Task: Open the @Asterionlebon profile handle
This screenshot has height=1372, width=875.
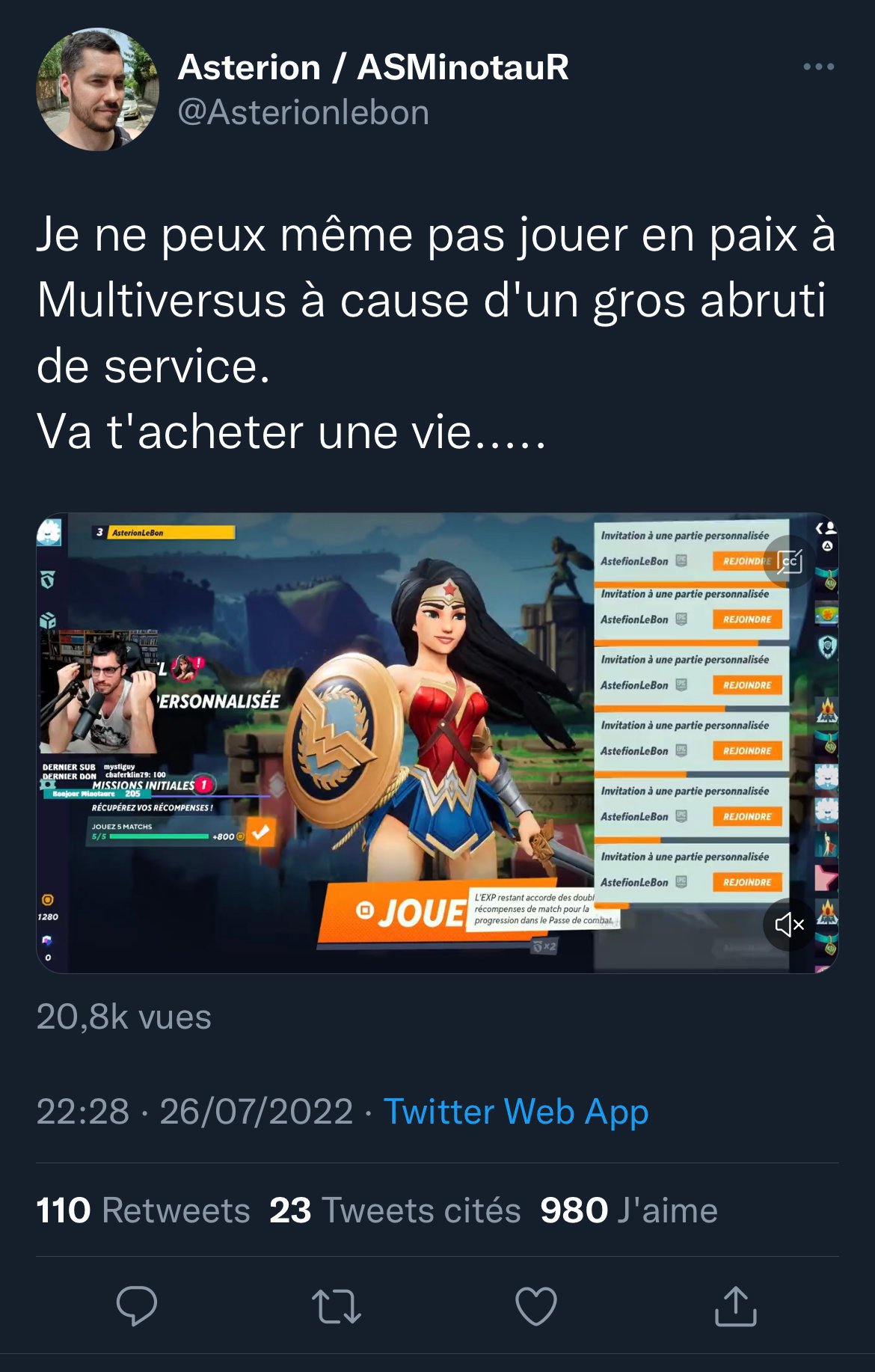Action: [x=303, y=113]
